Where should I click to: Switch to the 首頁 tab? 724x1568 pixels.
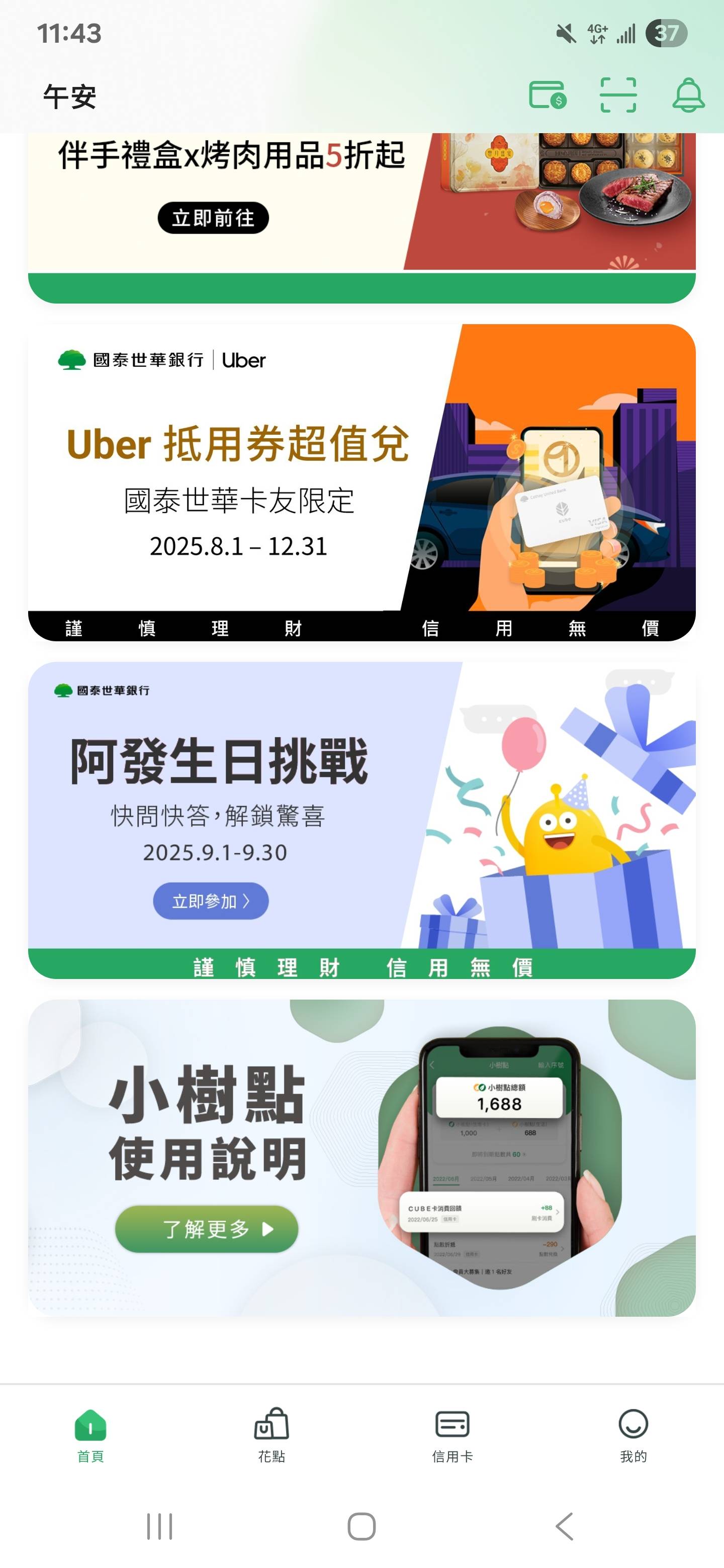pos(90,1435)
